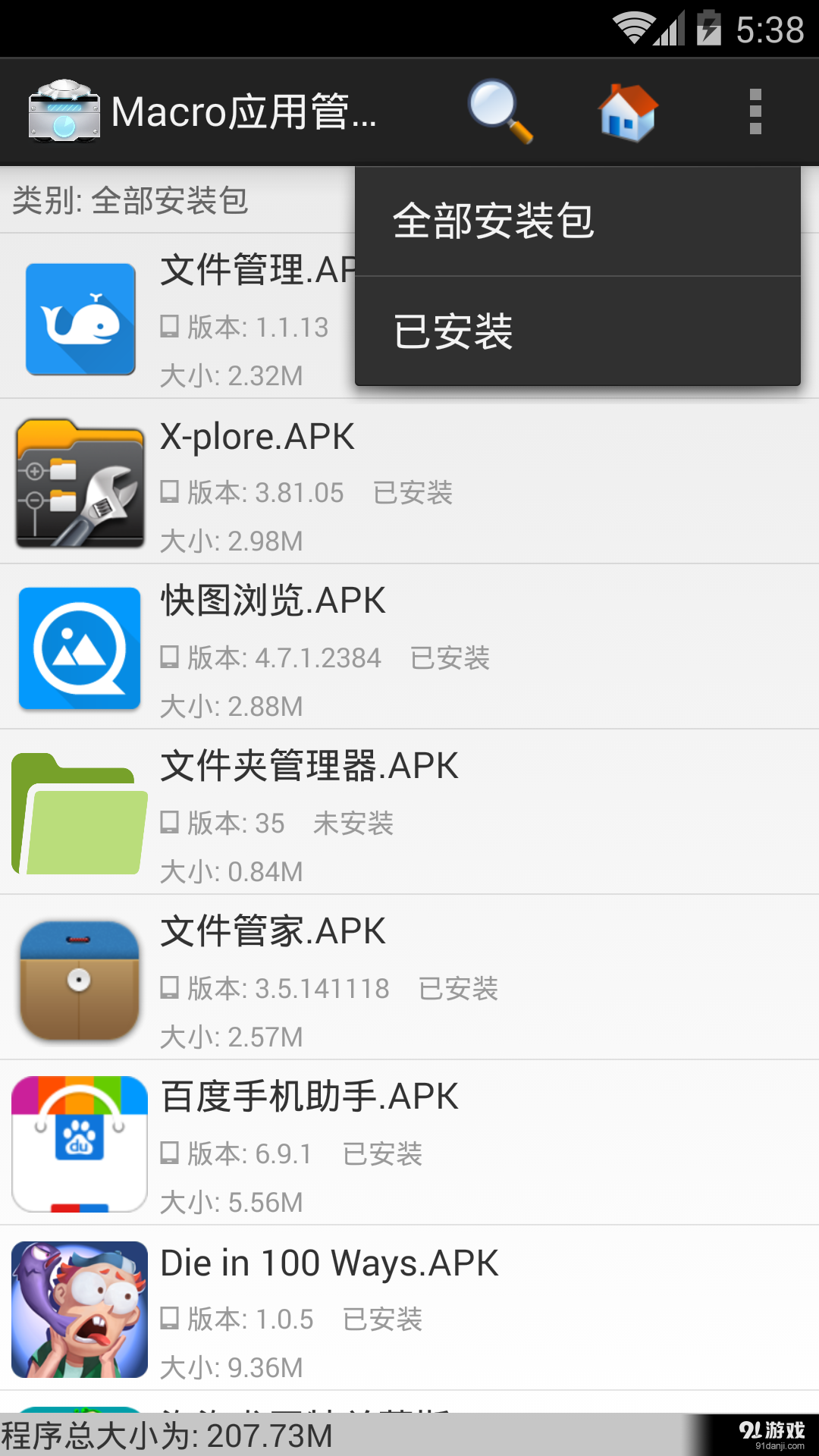Tap the 快图浏览 gallery app icon

click(x=80, y=648)
